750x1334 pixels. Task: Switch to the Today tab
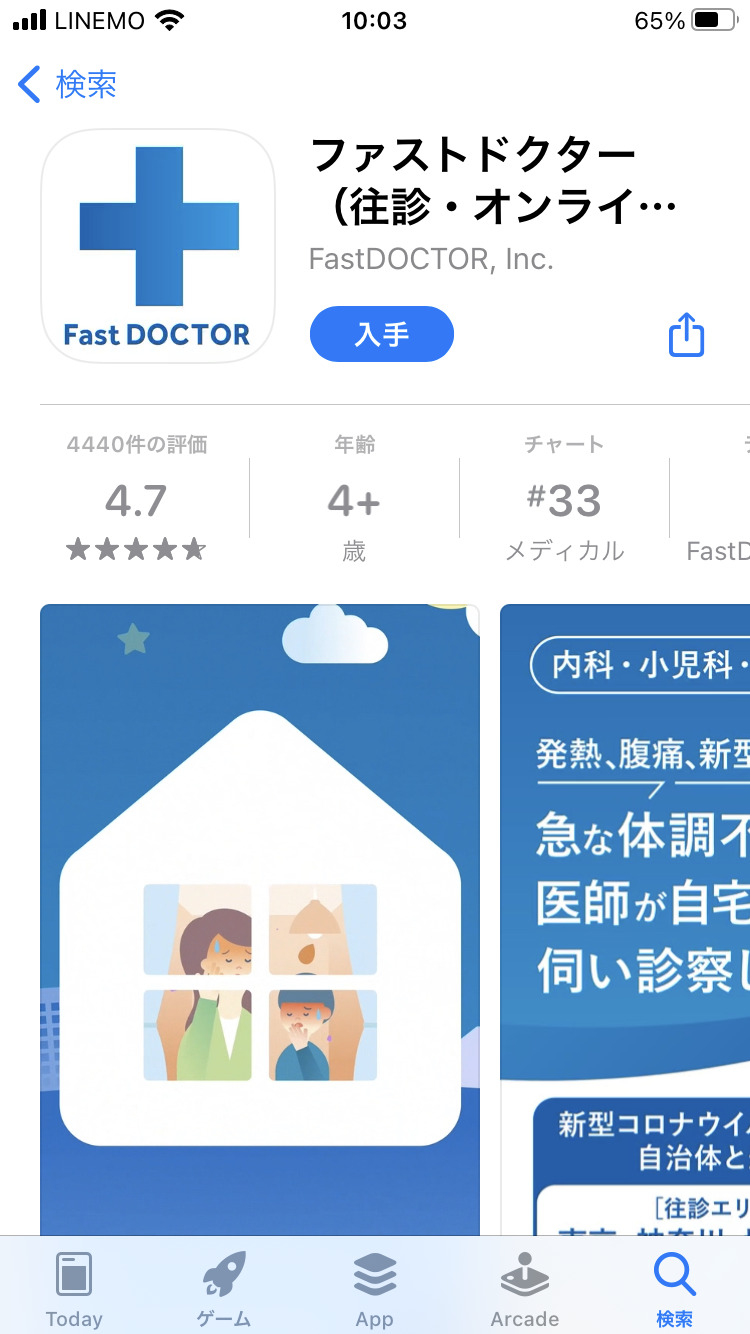[74, 1288]
